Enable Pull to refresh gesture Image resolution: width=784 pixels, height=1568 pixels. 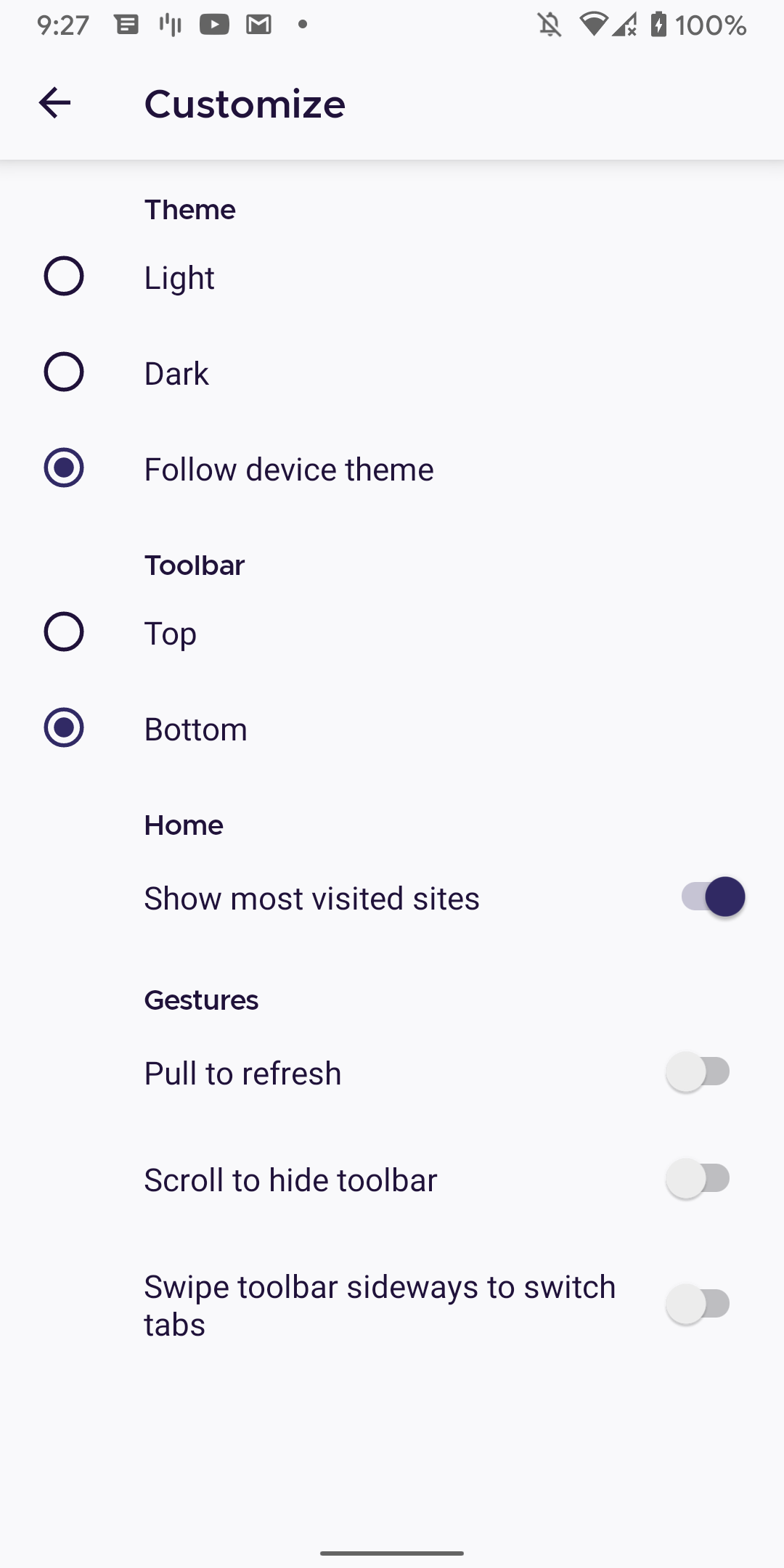pos(698,1072)
